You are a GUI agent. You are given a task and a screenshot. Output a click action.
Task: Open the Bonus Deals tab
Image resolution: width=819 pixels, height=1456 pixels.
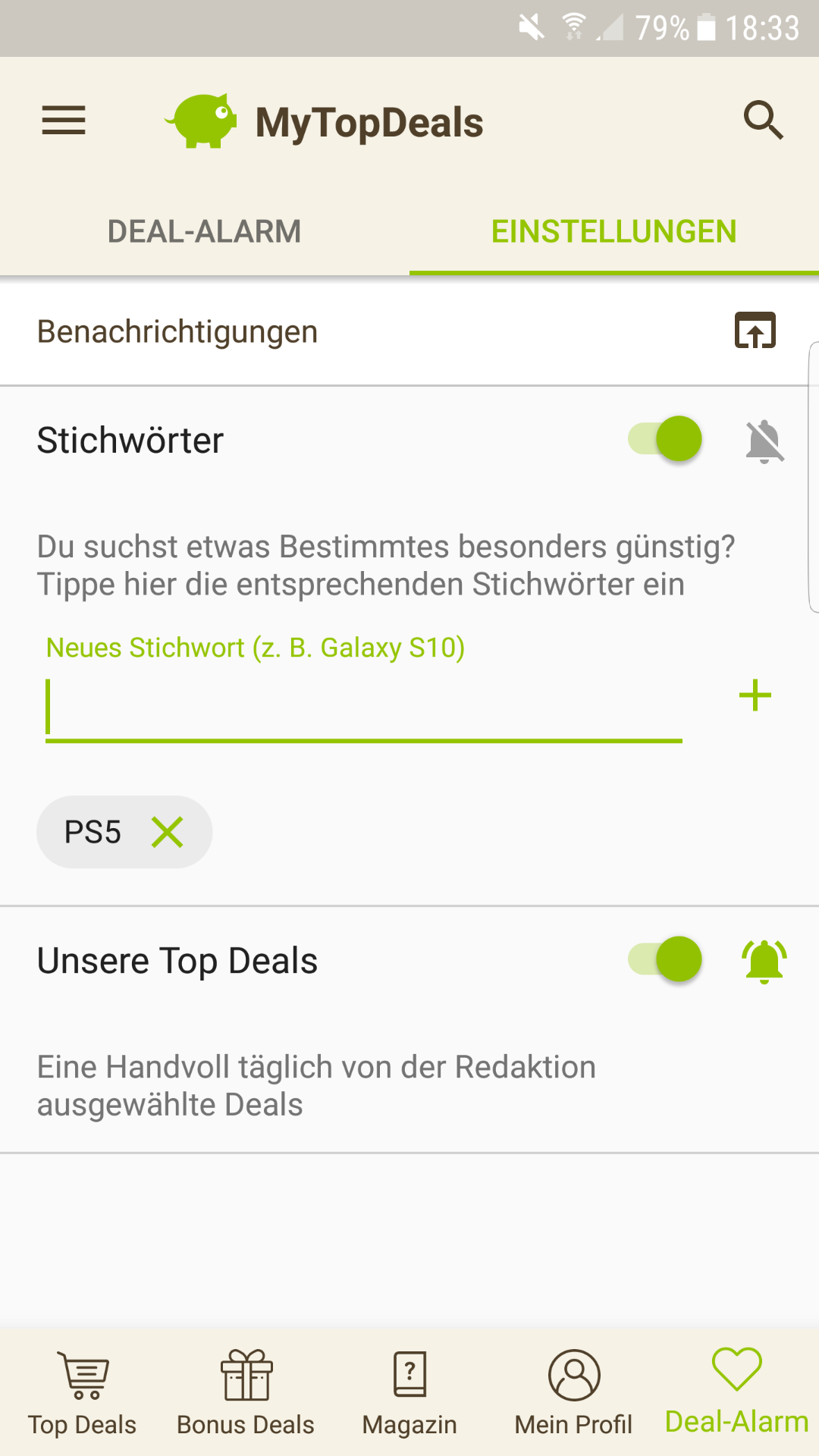coord(246,1392)
